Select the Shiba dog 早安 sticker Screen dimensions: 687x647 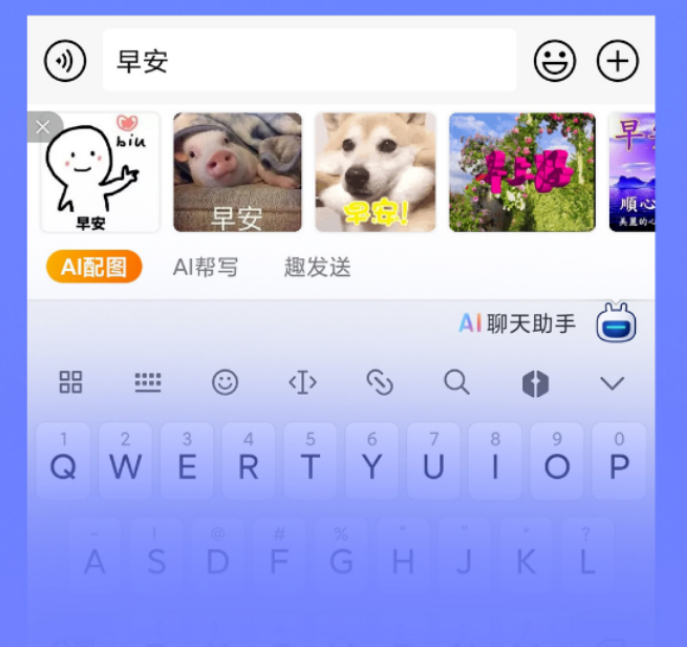(x=376, y=172)
